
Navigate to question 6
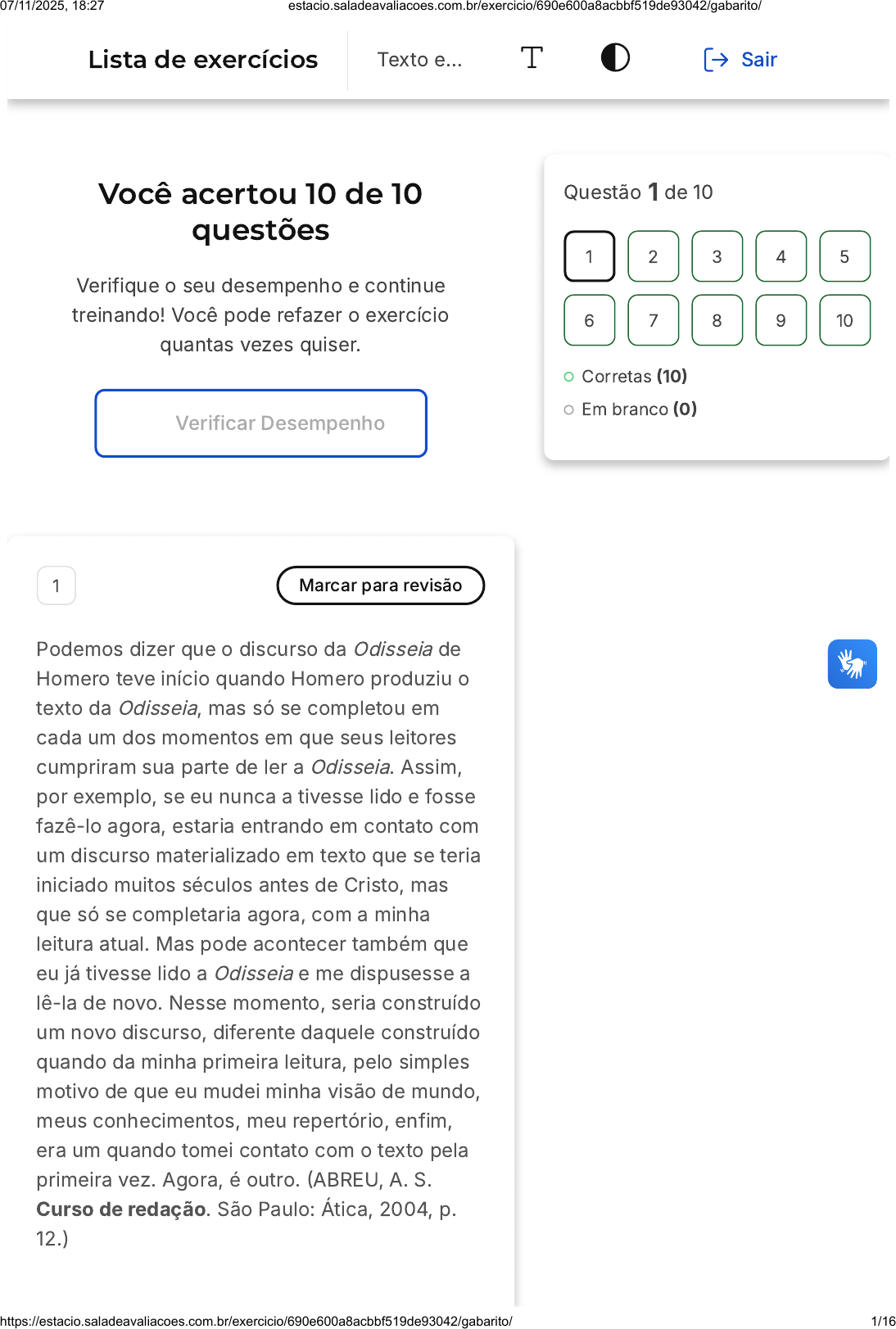coord(589,321)
